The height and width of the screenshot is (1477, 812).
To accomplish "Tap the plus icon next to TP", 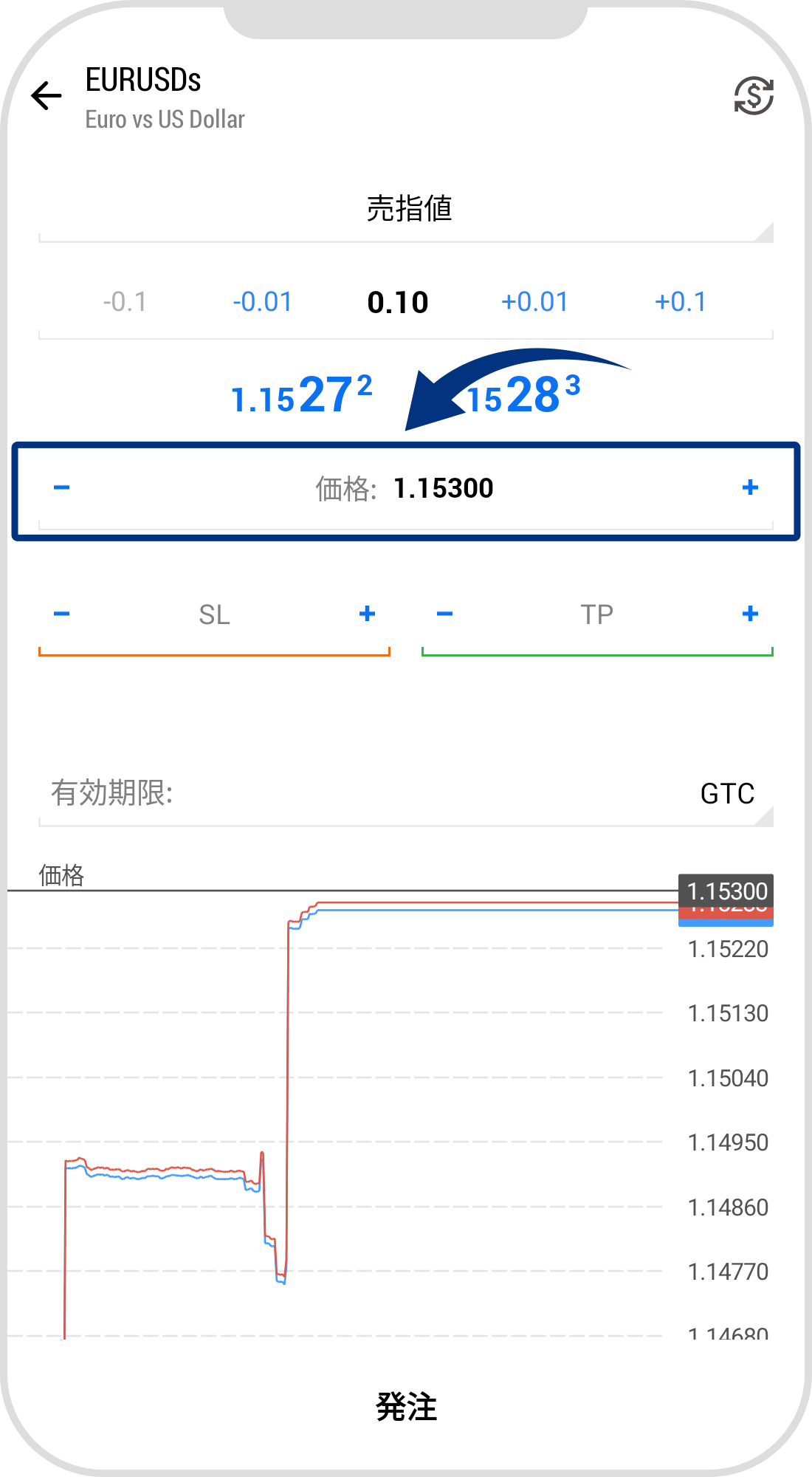I will pyautogui.click(x=750, y=614).
